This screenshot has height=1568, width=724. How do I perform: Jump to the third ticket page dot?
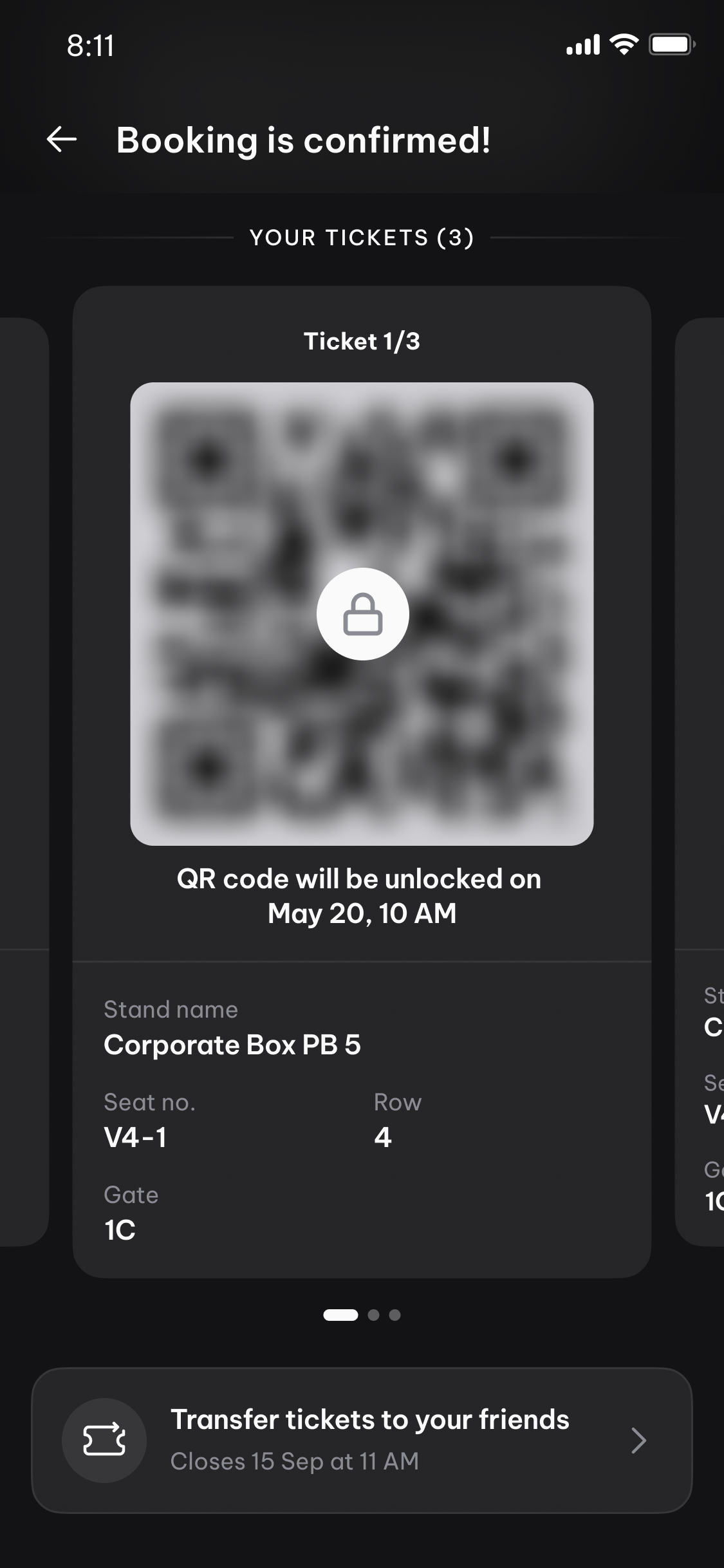(x=395, y=1315)
